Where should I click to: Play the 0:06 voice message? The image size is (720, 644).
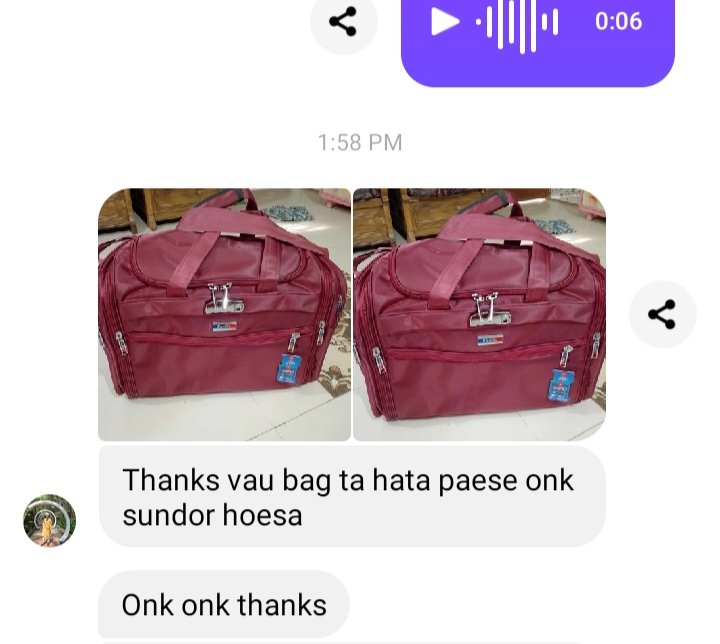tap(445, 21)
